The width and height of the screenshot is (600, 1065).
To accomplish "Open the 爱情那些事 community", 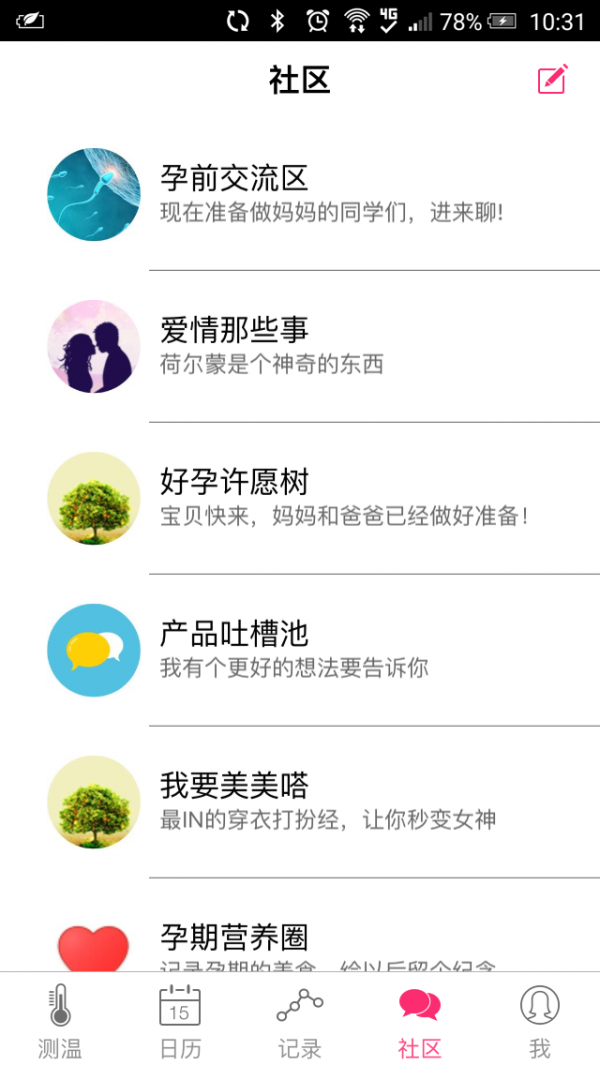I will pos(300,346).
